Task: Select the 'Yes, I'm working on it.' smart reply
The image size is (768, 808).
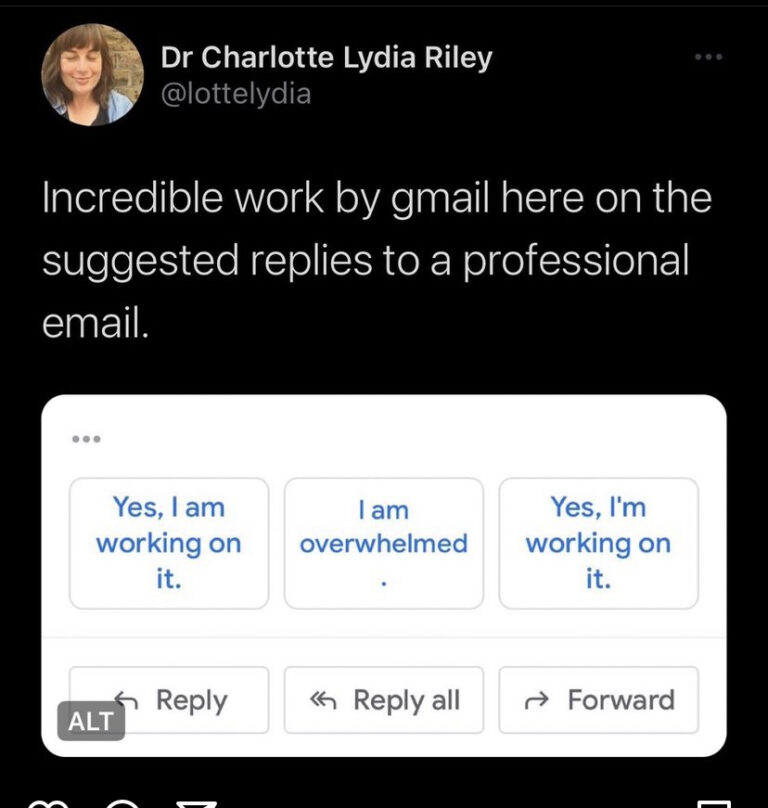Action: pyautogui.click(x=597, y=543)
